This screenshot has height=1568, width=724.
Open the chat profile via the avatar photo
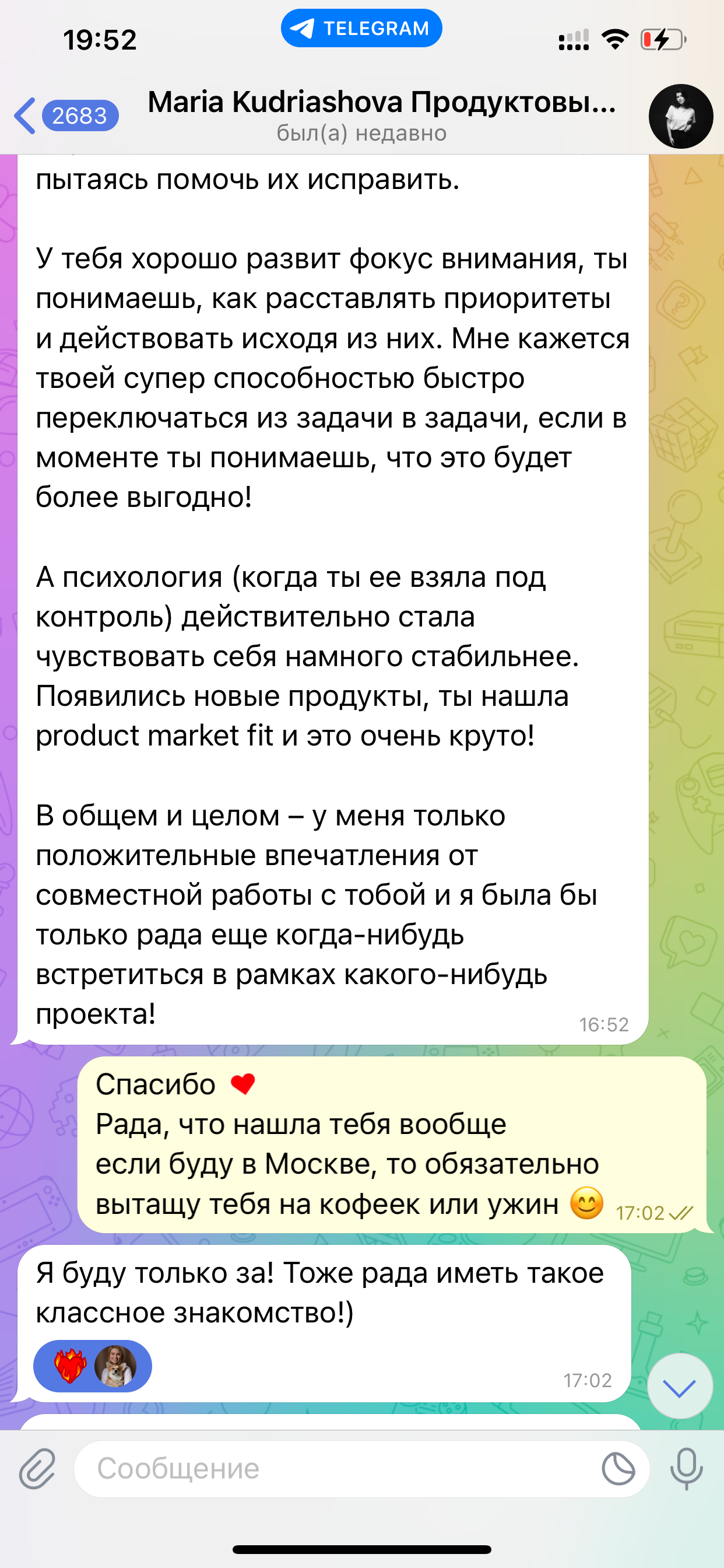(x=681, y=117)
